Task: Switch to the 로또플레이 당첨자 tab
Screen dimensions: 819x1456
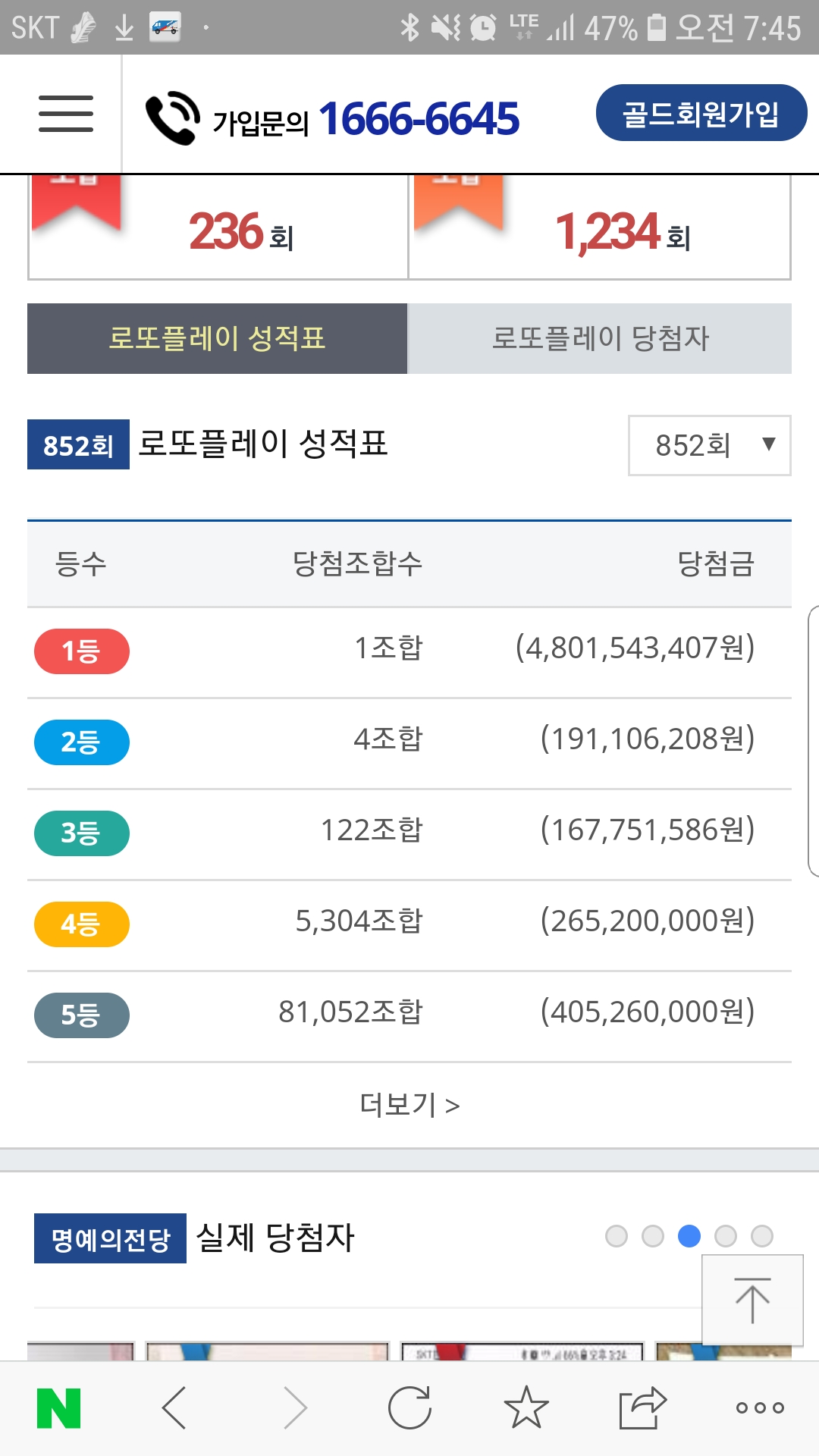Action: click(600, 338)
